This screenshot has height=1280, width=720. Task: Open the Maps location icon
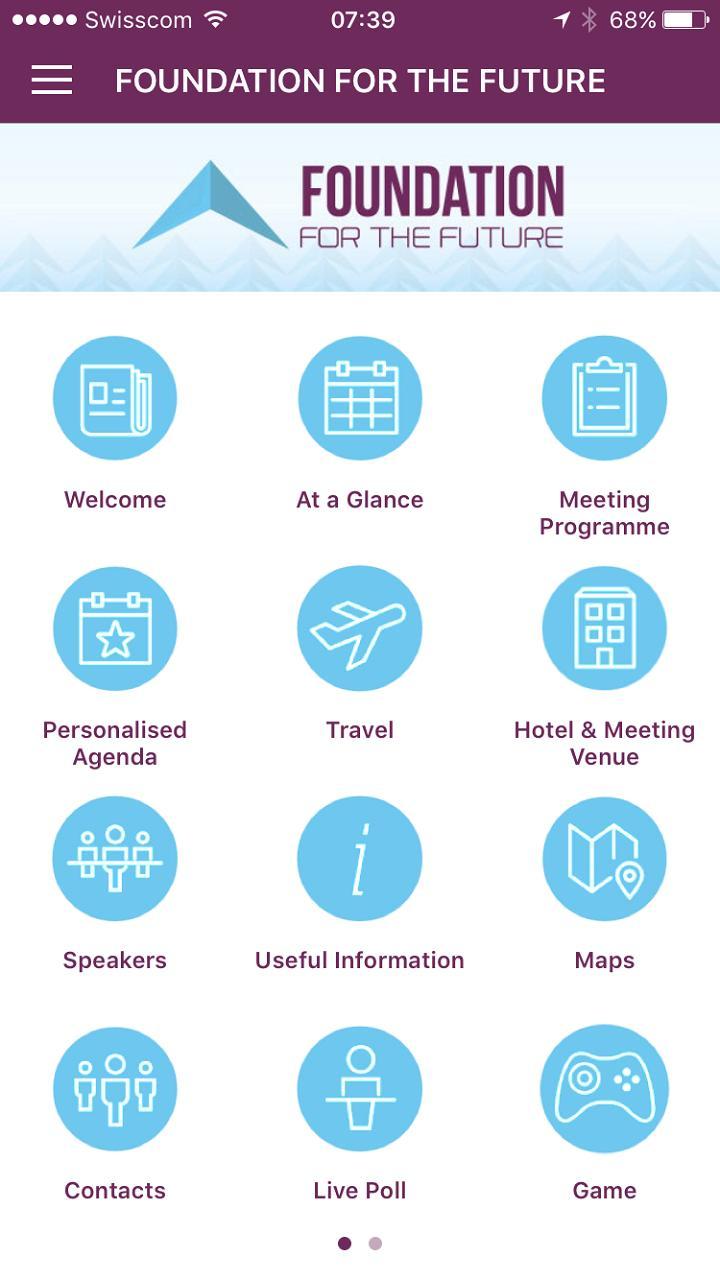(604, 858)
